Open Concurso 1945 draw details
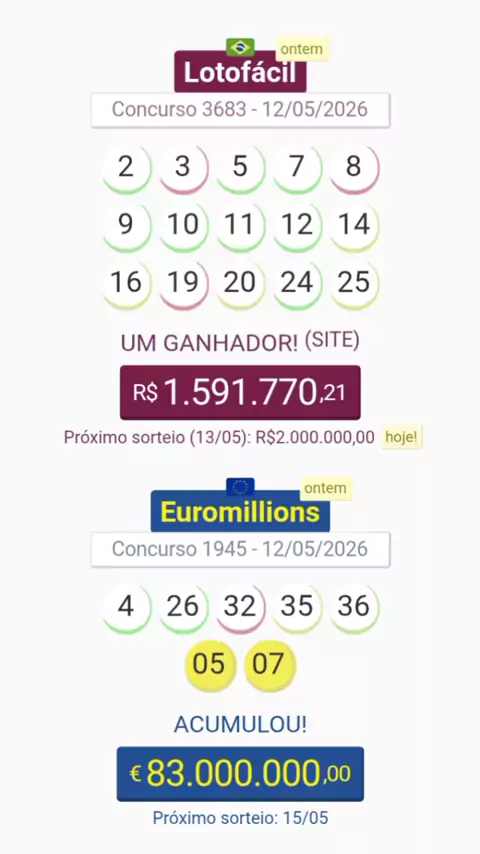This screenshot has height=854, width=480. pyautogui.click(x=240, y=549)
